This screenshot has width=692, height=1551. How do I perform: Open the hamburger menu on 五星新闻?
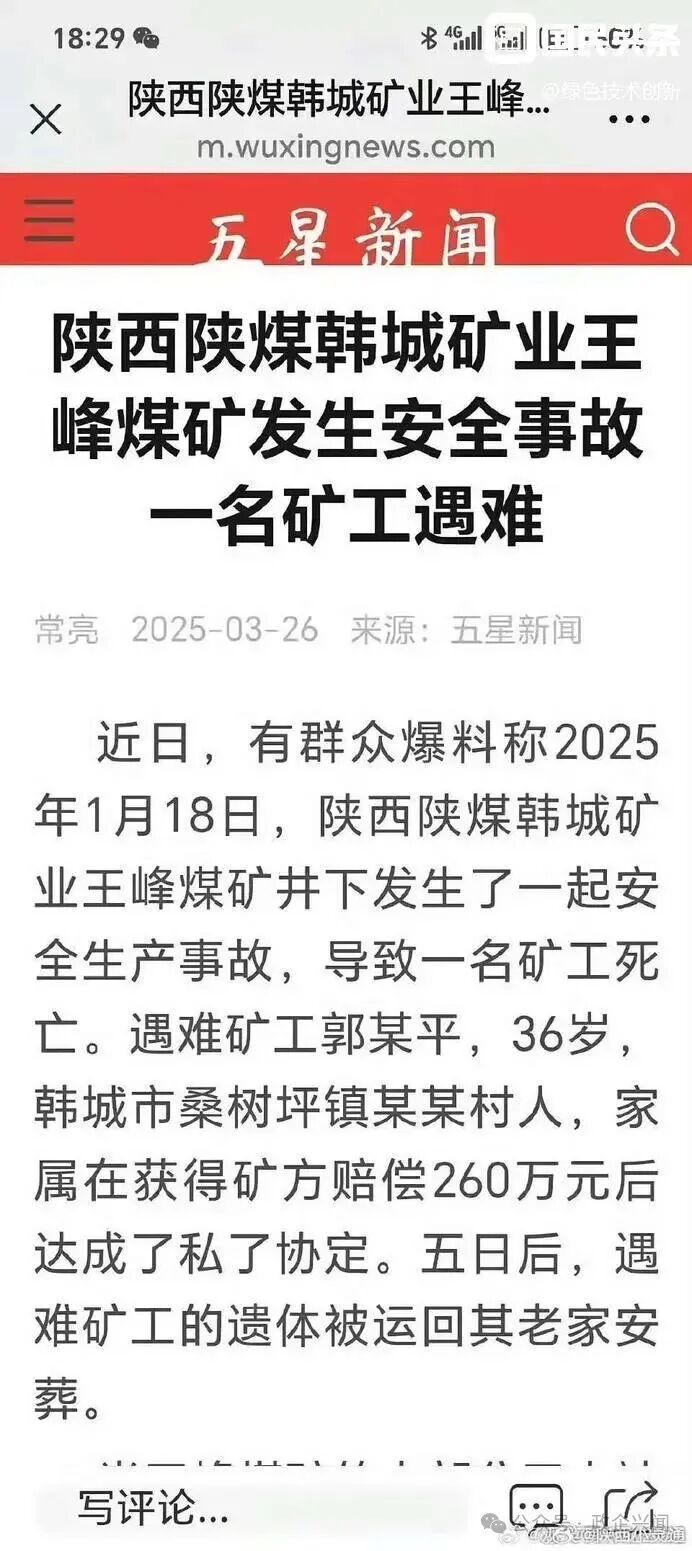50,220
